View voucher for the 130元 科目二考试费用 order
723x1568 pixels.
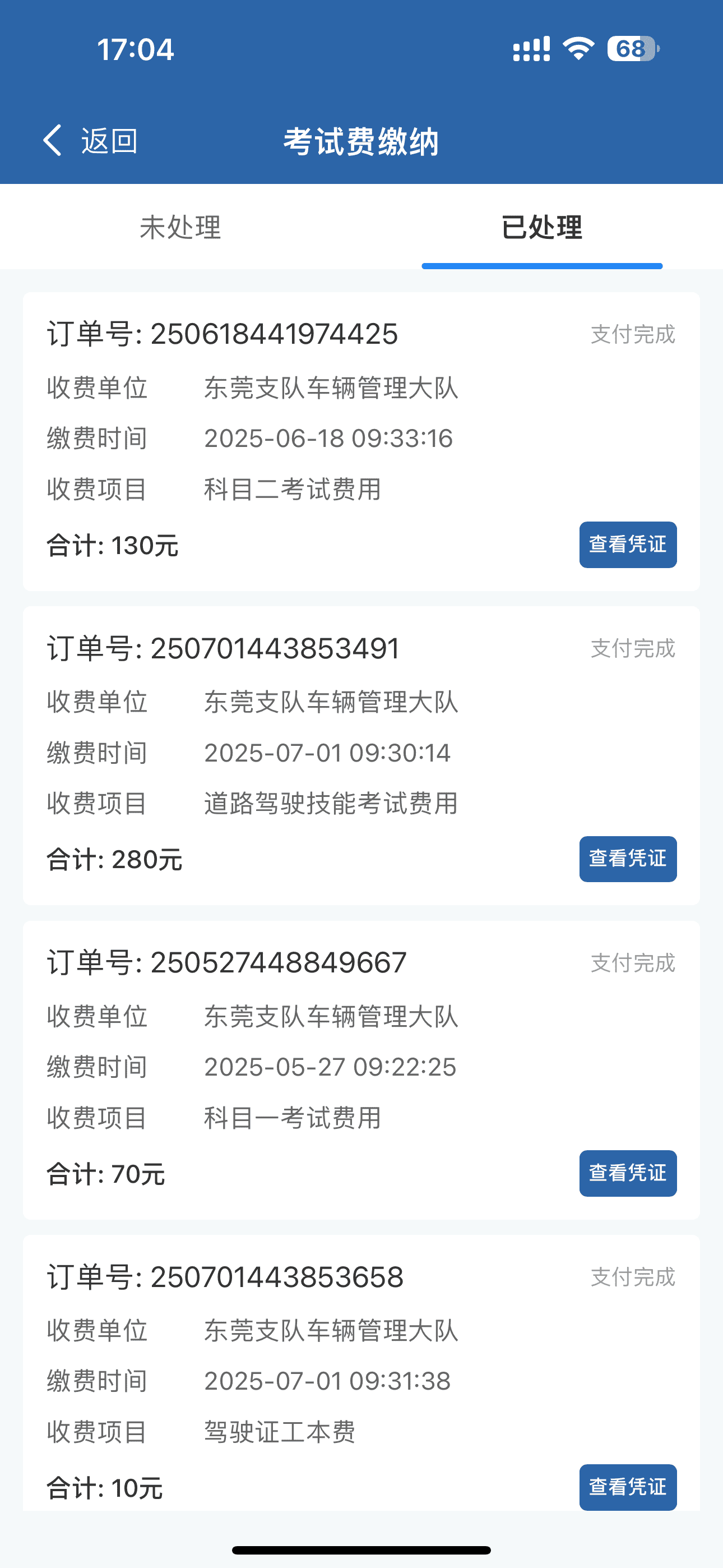[x=628, y=544]
